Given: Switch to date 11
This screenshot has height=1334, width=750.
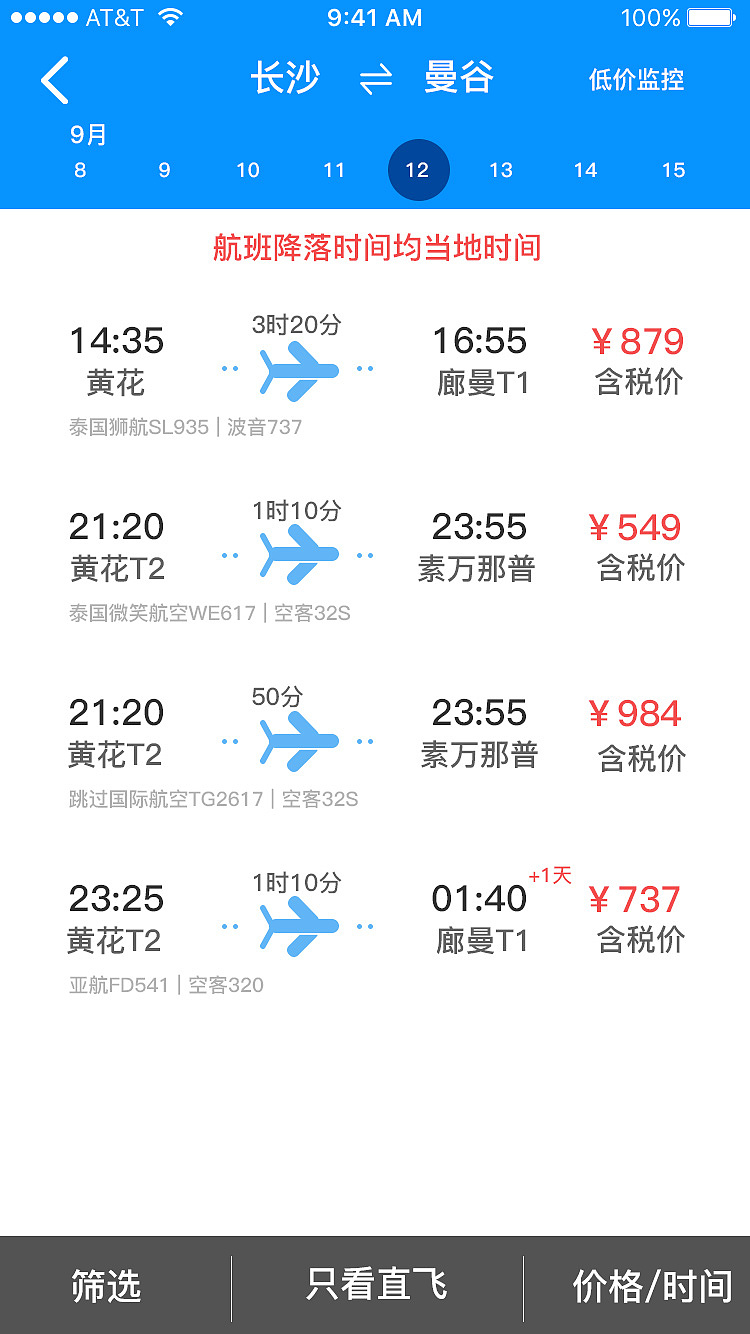Looking at the screenshot, I should [334, 170].
